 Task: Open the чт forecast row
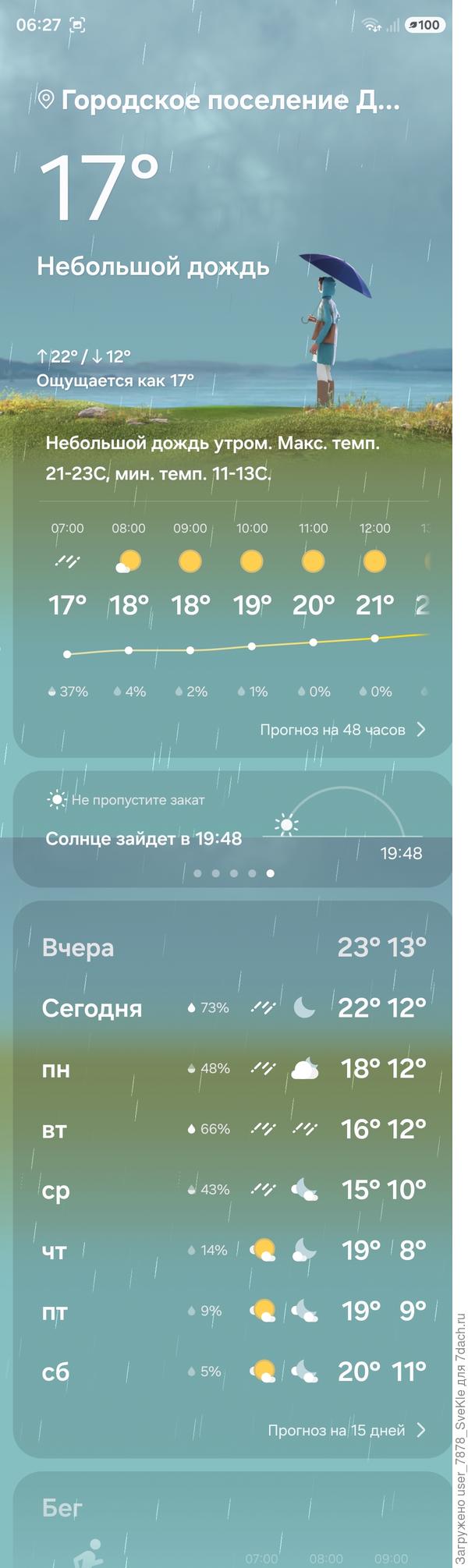tap(233, 1251)
